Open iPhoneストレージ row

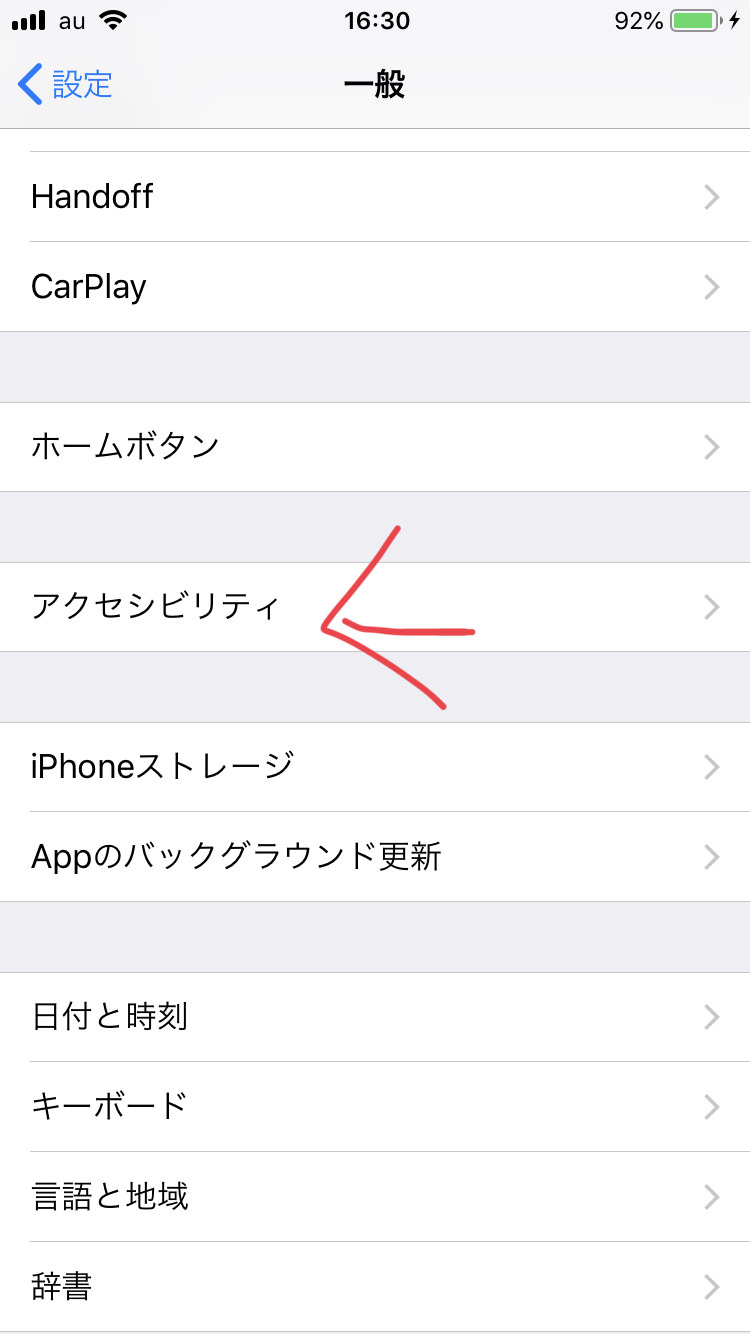pyautogui.click(x=375, y=766)
